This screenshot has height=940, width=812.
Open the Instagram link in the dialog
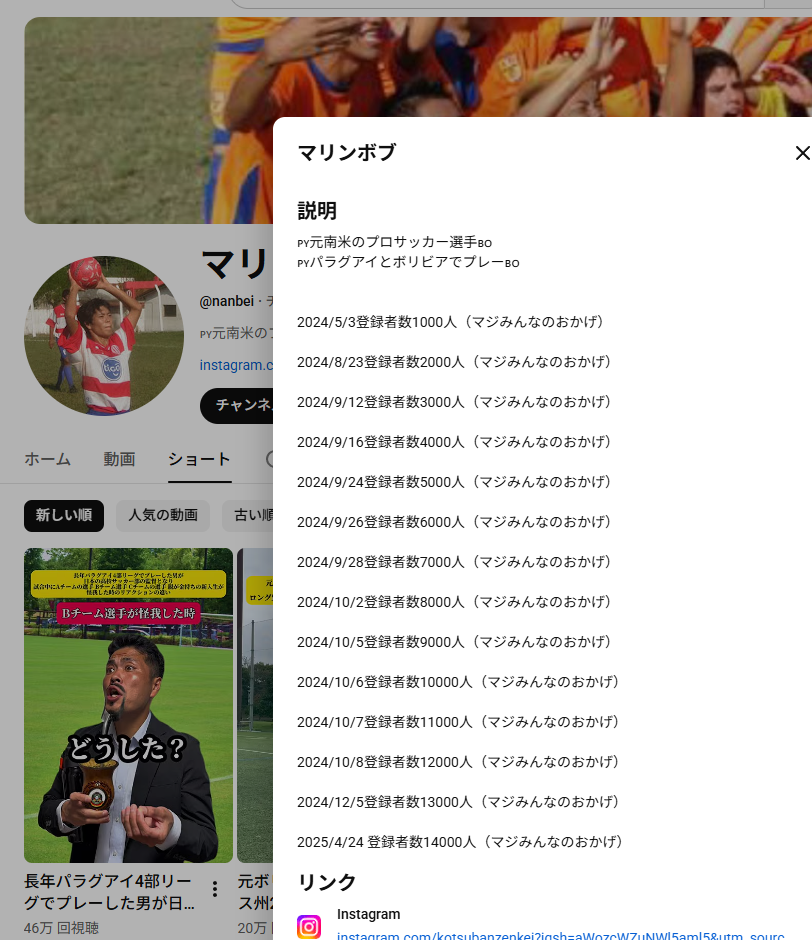[560, 936]
